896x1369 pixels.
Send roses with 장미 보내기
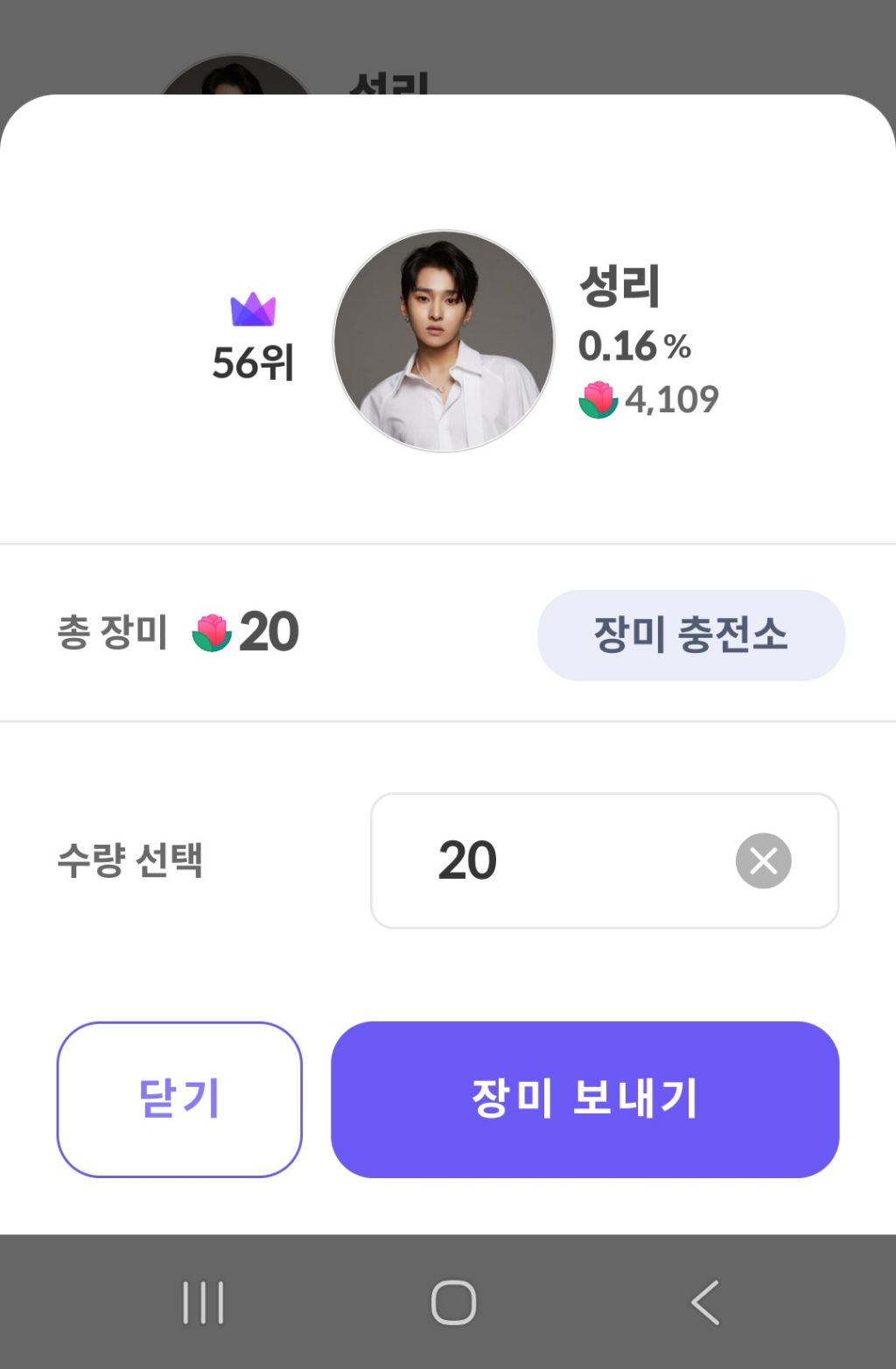pos(584,1099)
